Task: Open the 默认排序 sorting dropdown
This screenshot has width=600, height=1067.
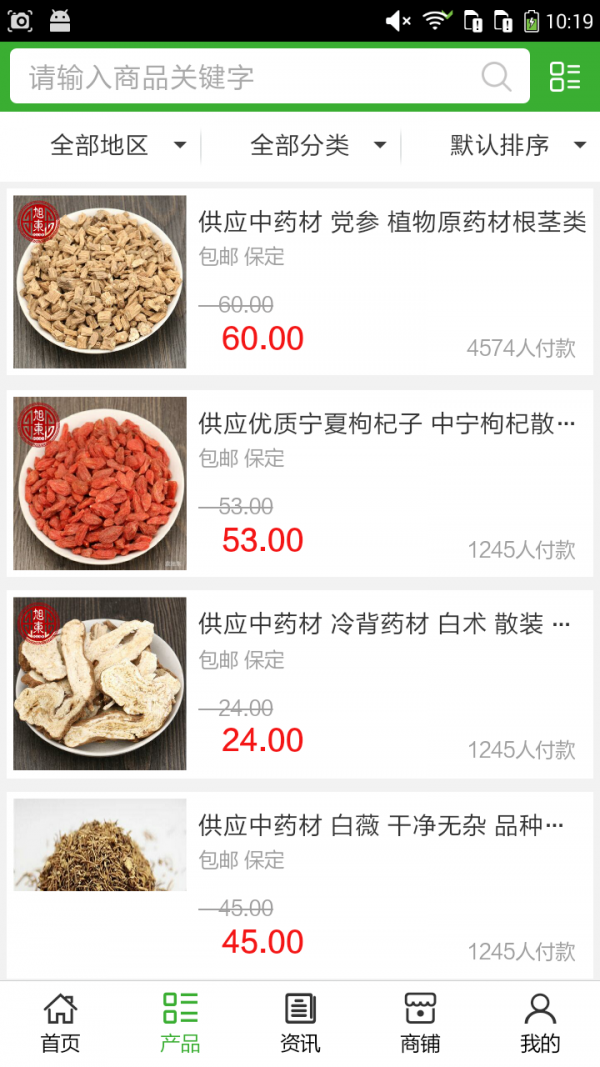Action: 517,146
